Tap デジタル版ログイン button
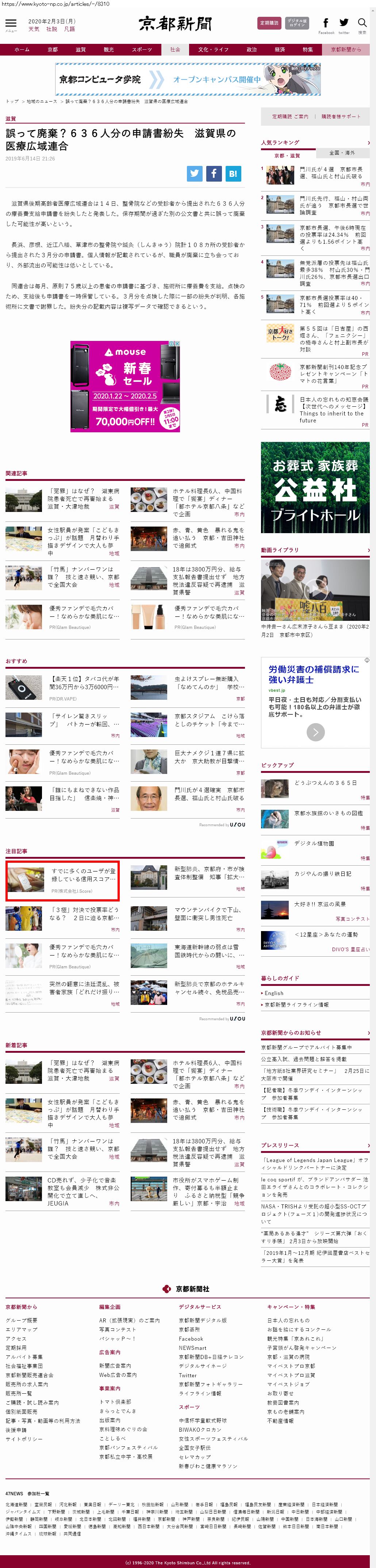The image size is (376, 1568). tap(297, 23)
